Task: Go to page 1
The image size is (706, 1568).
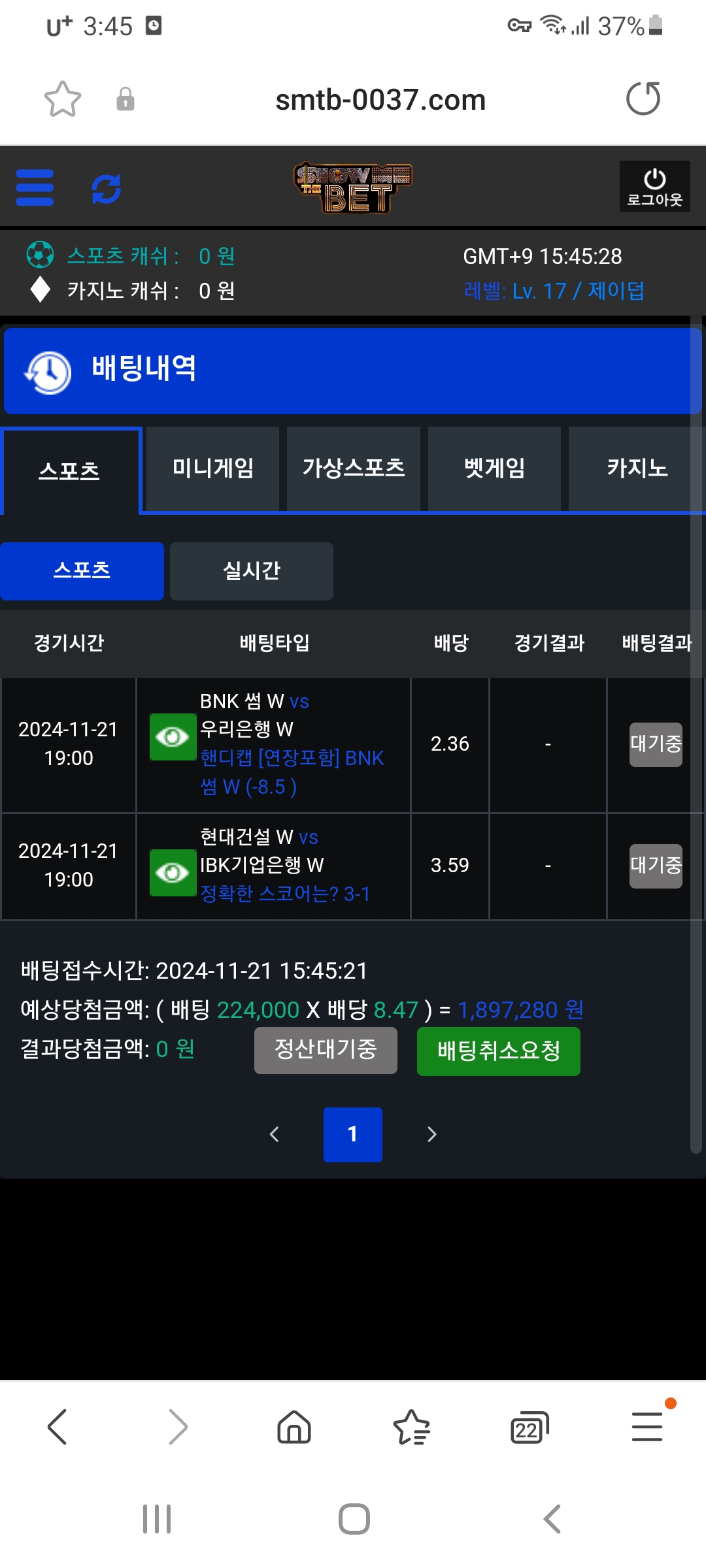Action: click(352, 1134)
